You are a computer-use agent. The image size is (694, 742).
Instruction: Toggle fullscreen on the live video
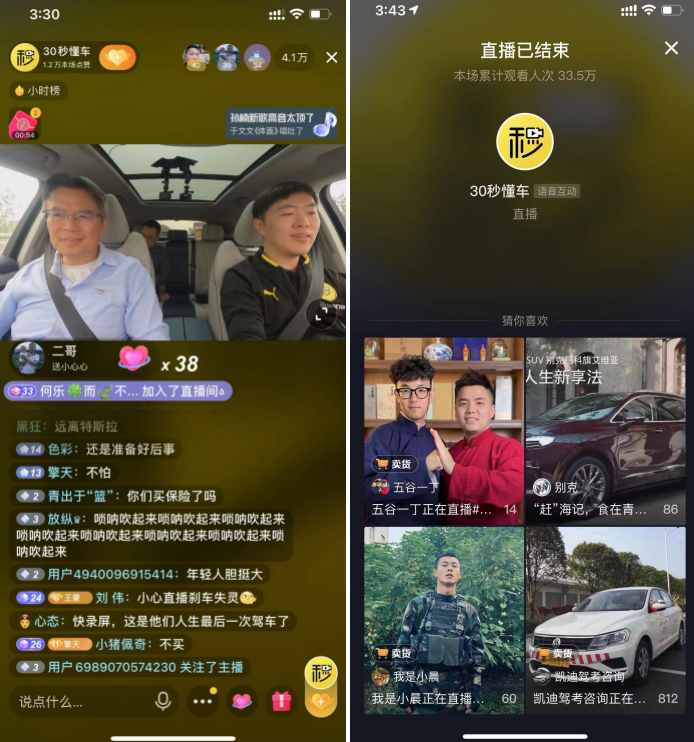(x=321, y=315)
